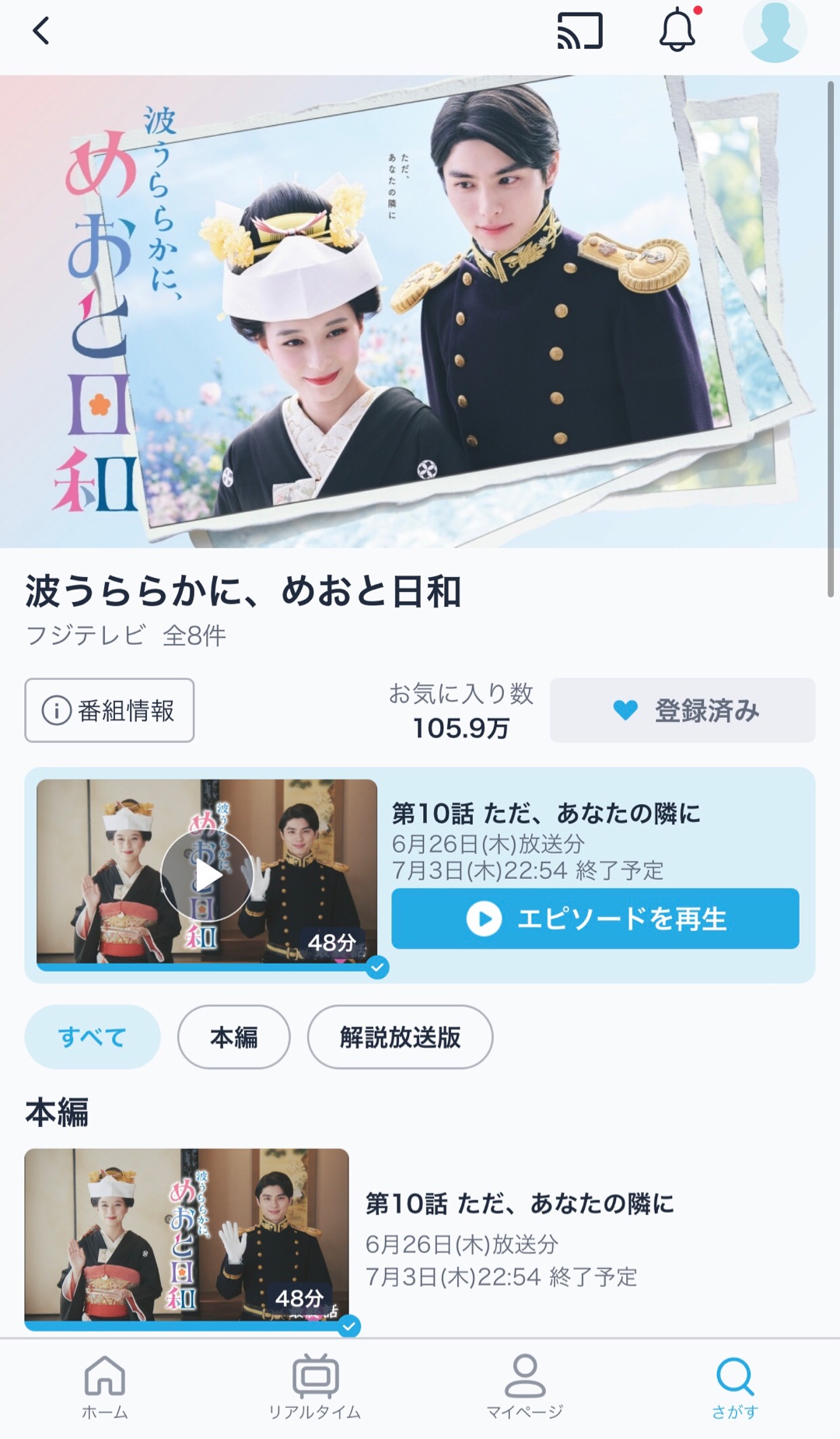Select the すべて filter chip
Viewport: 840px width, 1439px height.
[x=93, y=1037]
